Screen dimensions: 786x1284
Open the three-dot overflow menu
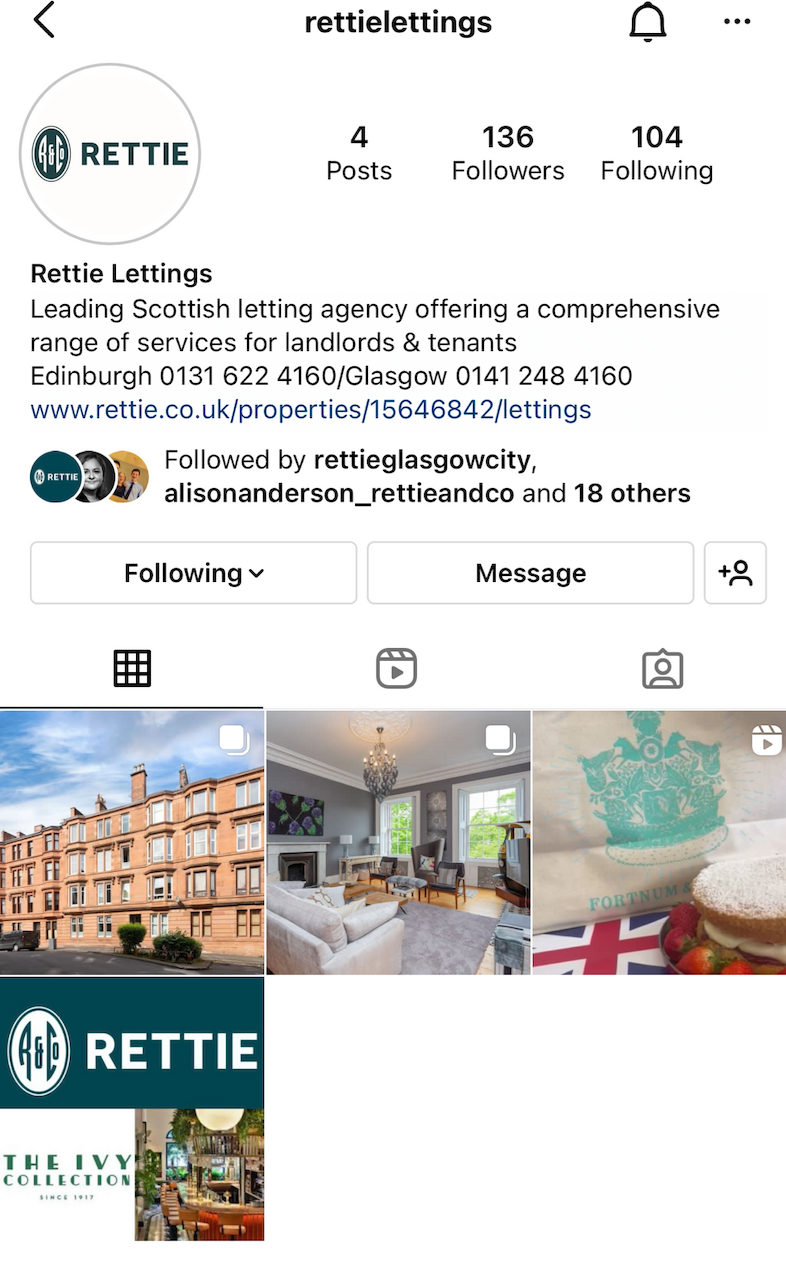(737, 21)
